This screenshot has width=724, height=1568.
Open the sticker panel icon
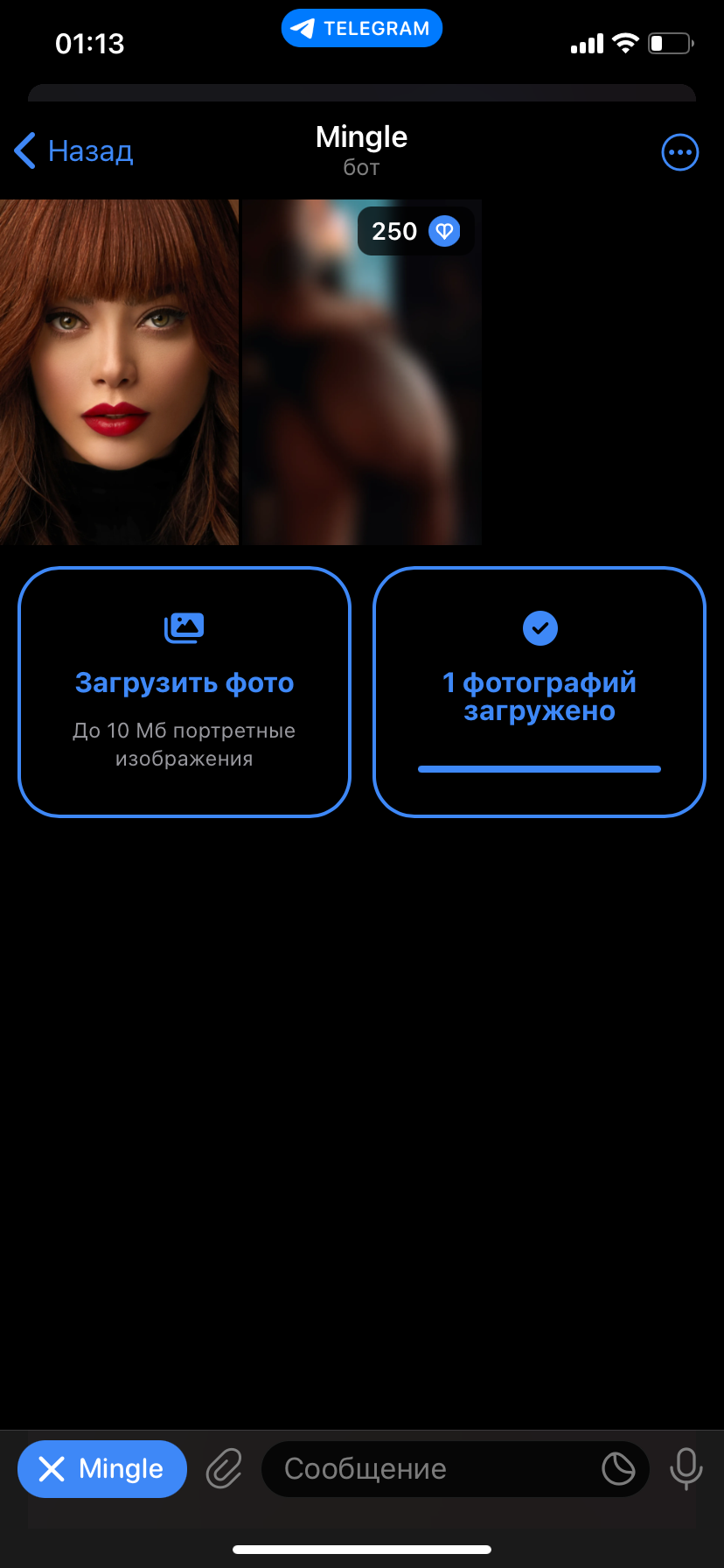[x=618, y=1469]
